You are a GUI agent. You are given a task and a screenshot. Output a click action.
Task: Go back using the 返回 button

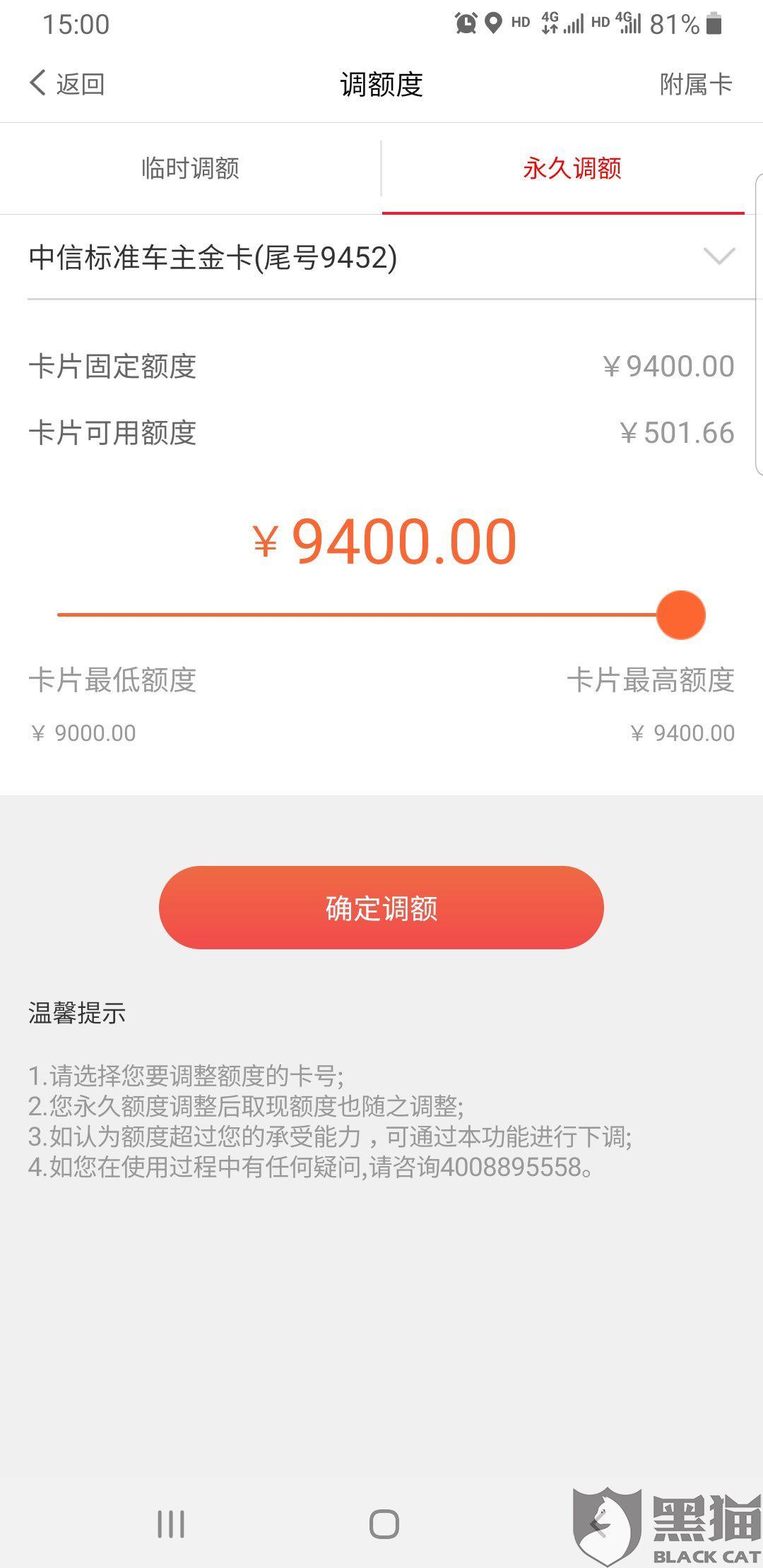(x=67, y=84)
